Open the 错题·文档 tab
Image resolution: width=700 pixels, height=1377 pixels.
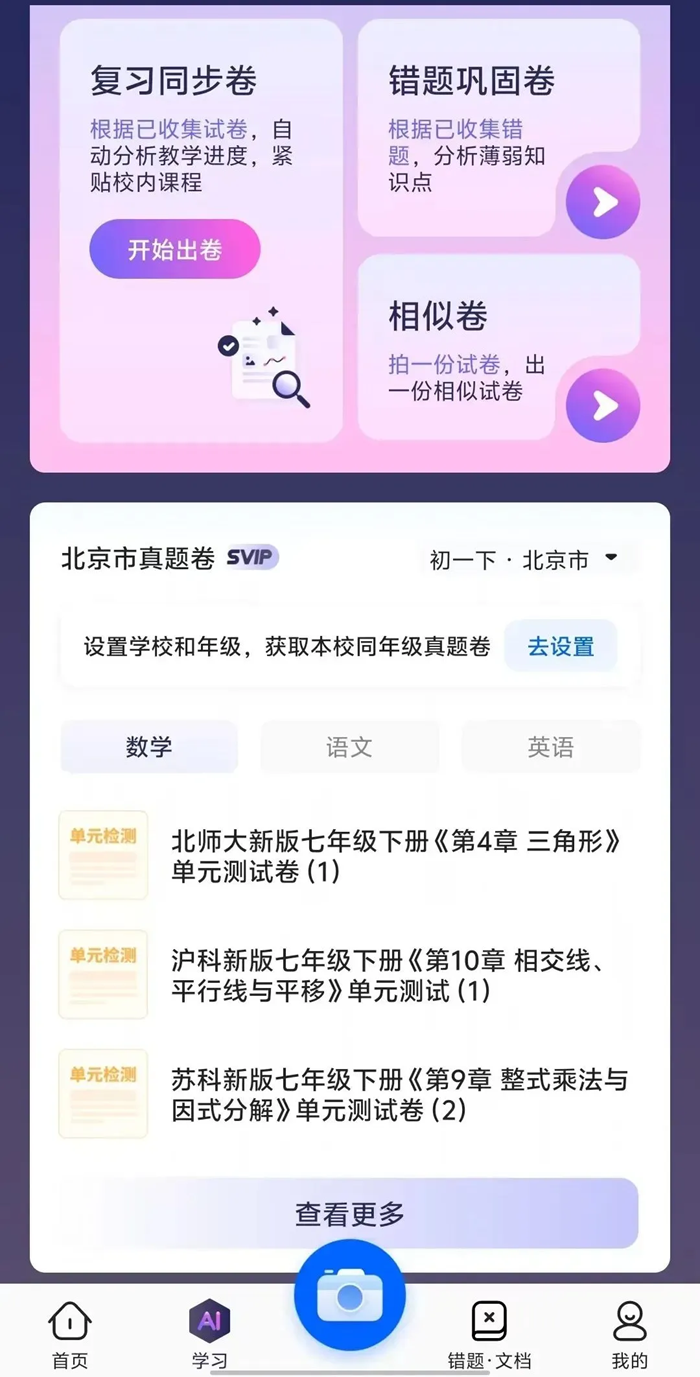click(x=489, y=1335)
